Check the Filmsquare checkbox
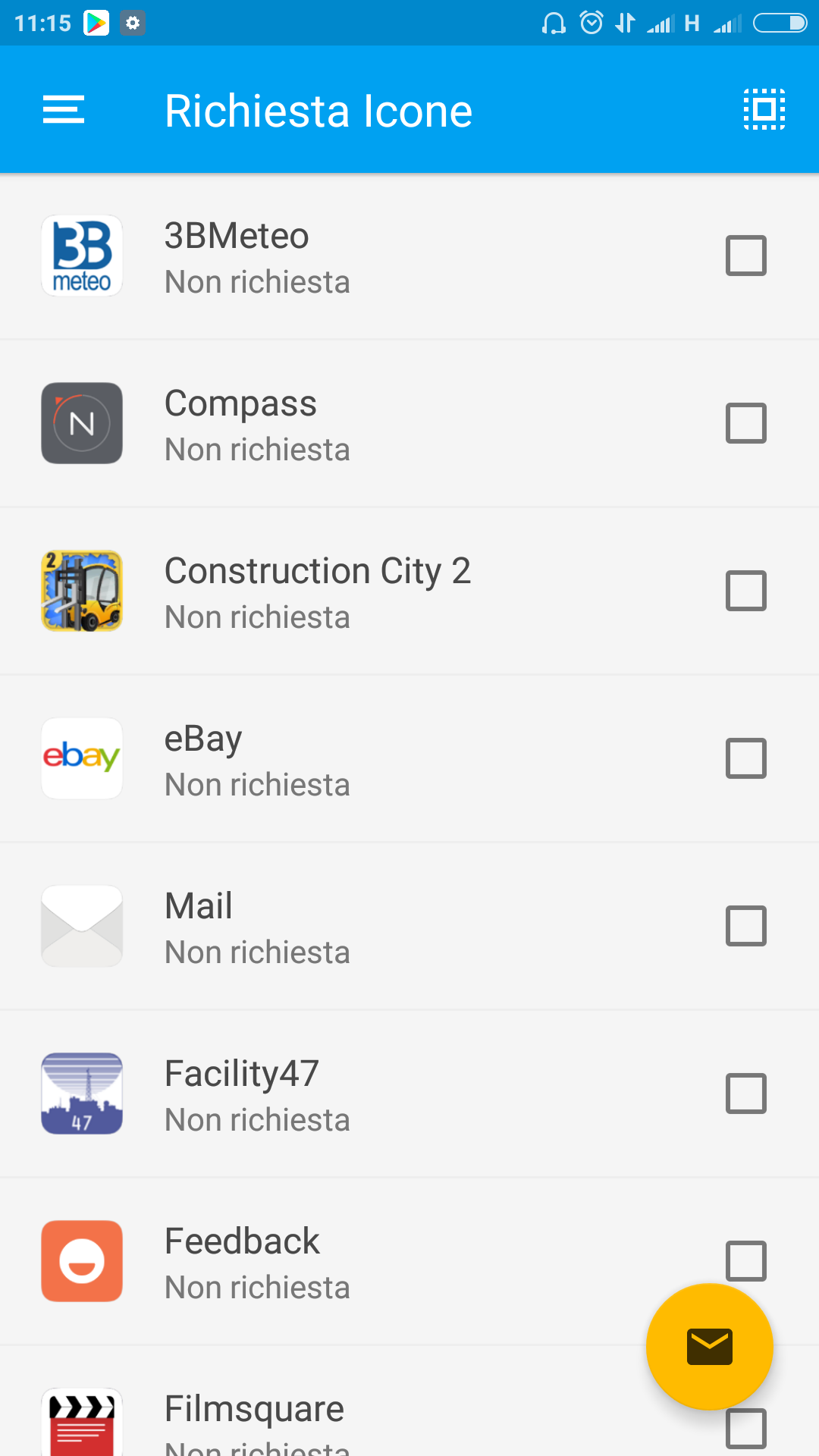 coord(746,1429)
